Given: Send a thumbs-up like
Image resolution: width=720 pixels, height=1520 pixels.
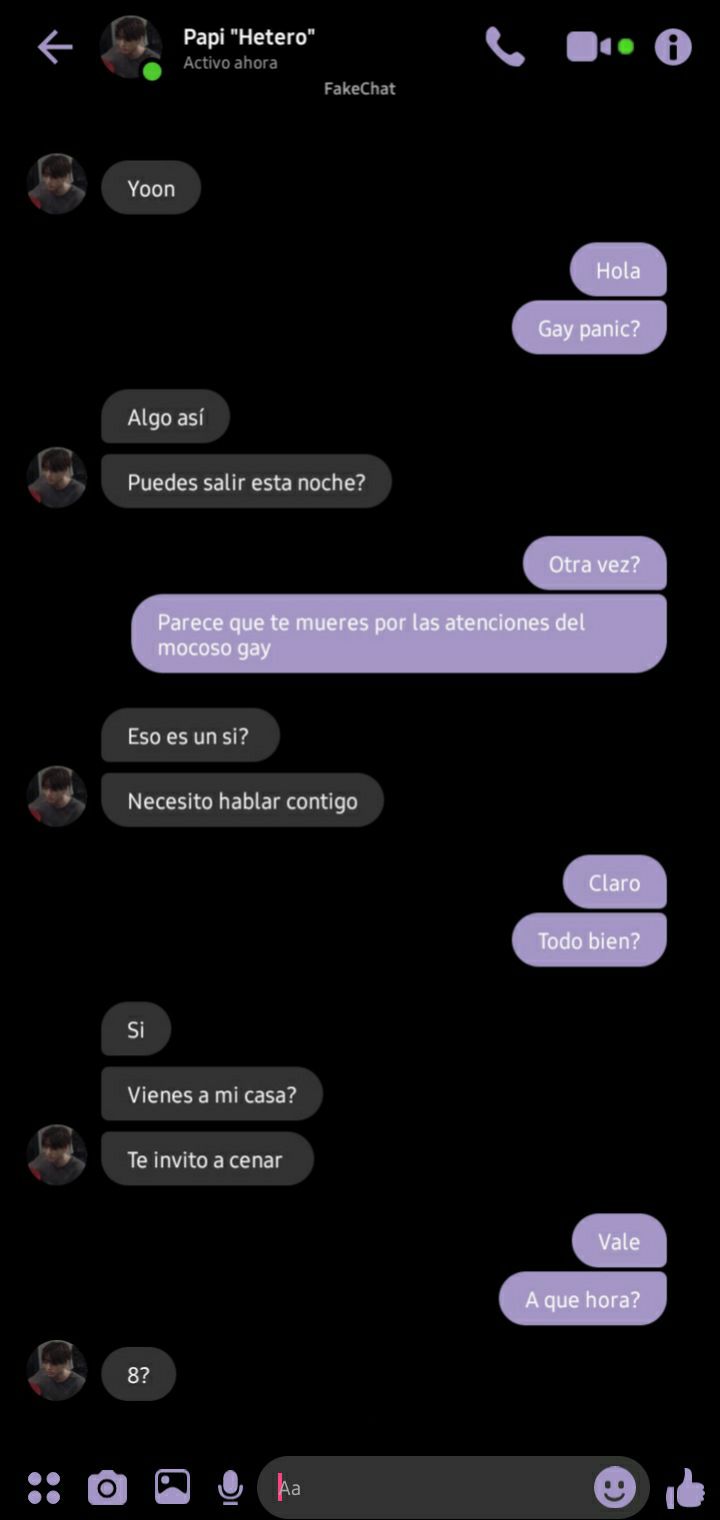Looking at the screenshot, I should coord(685,1488).
